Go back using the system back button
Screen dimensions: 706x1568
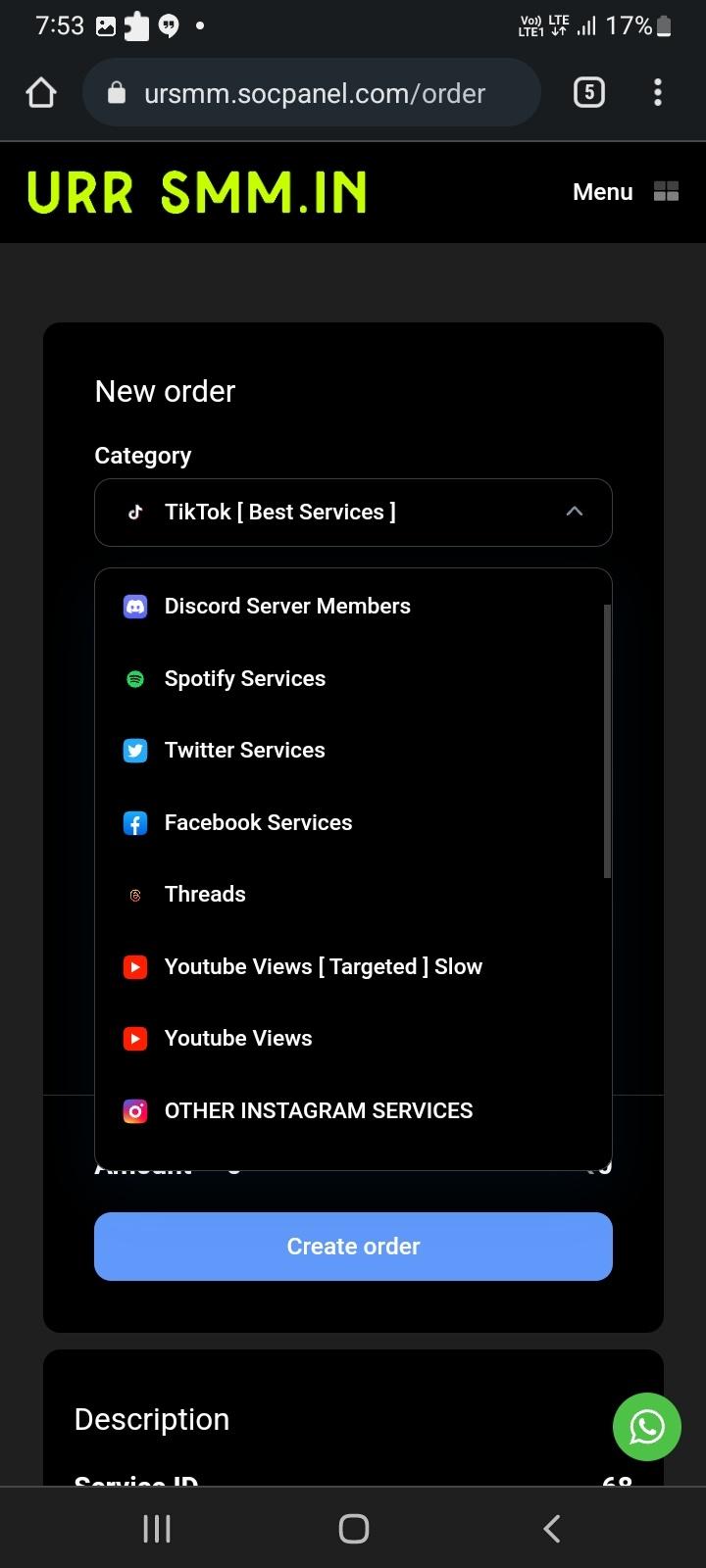click(x=551, y=1528)
